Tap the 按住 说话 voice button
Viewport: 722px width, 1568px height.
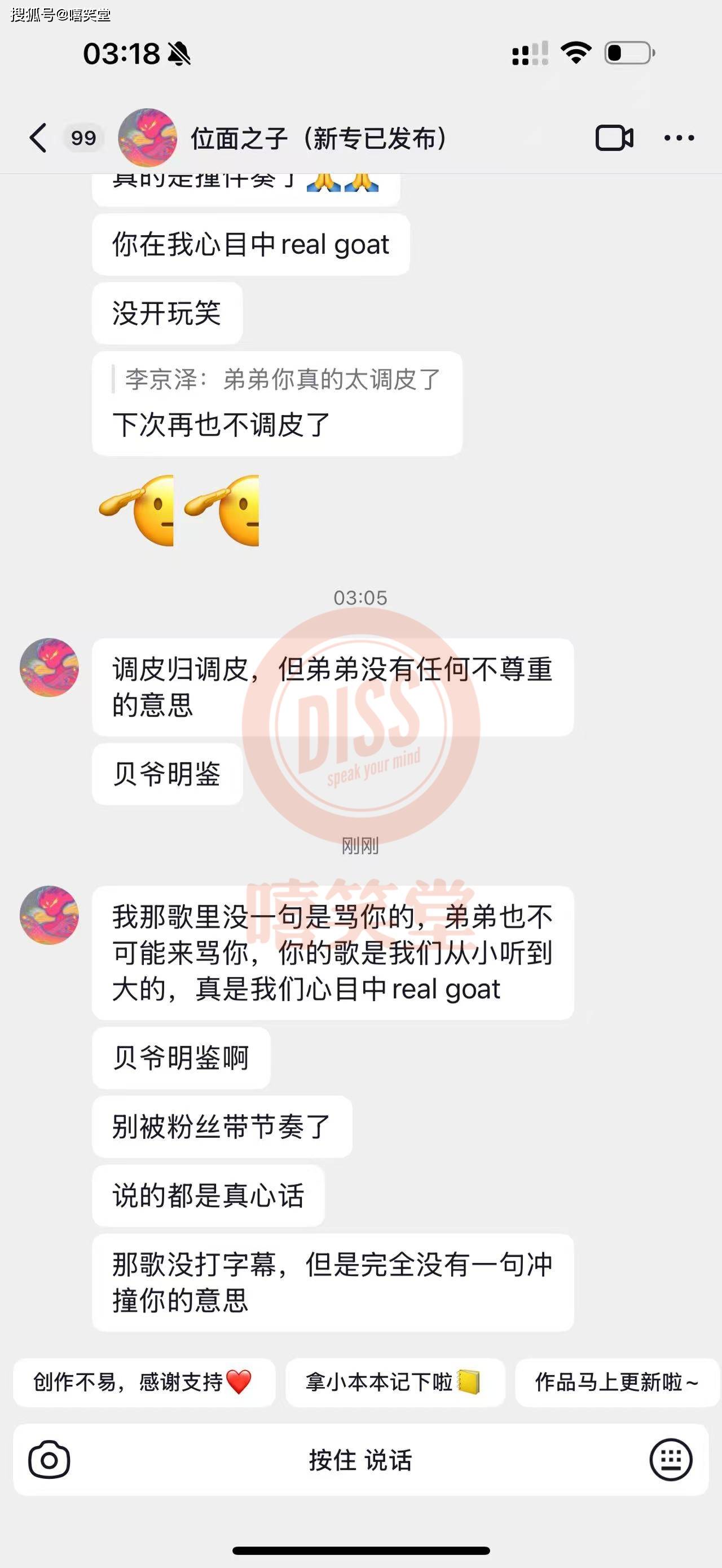360,1460
